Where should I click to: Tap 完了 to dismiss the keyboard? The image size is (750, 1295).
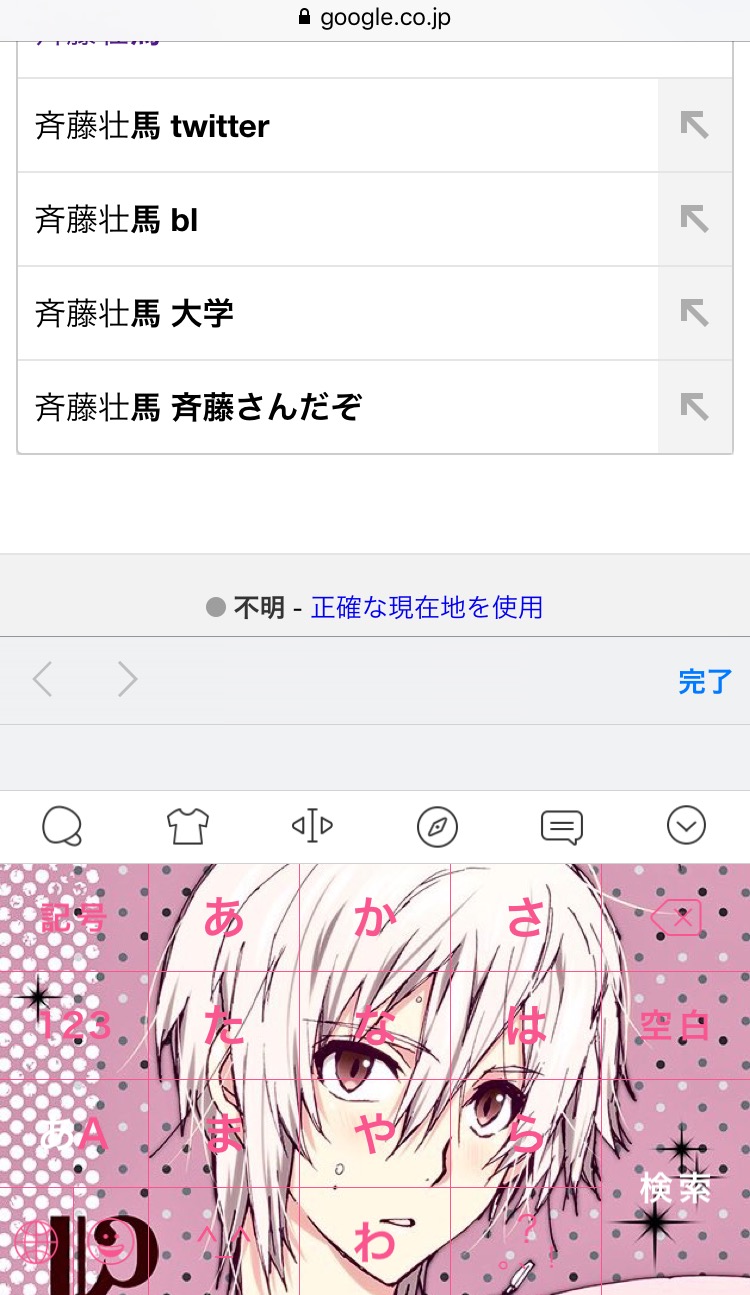705,682
